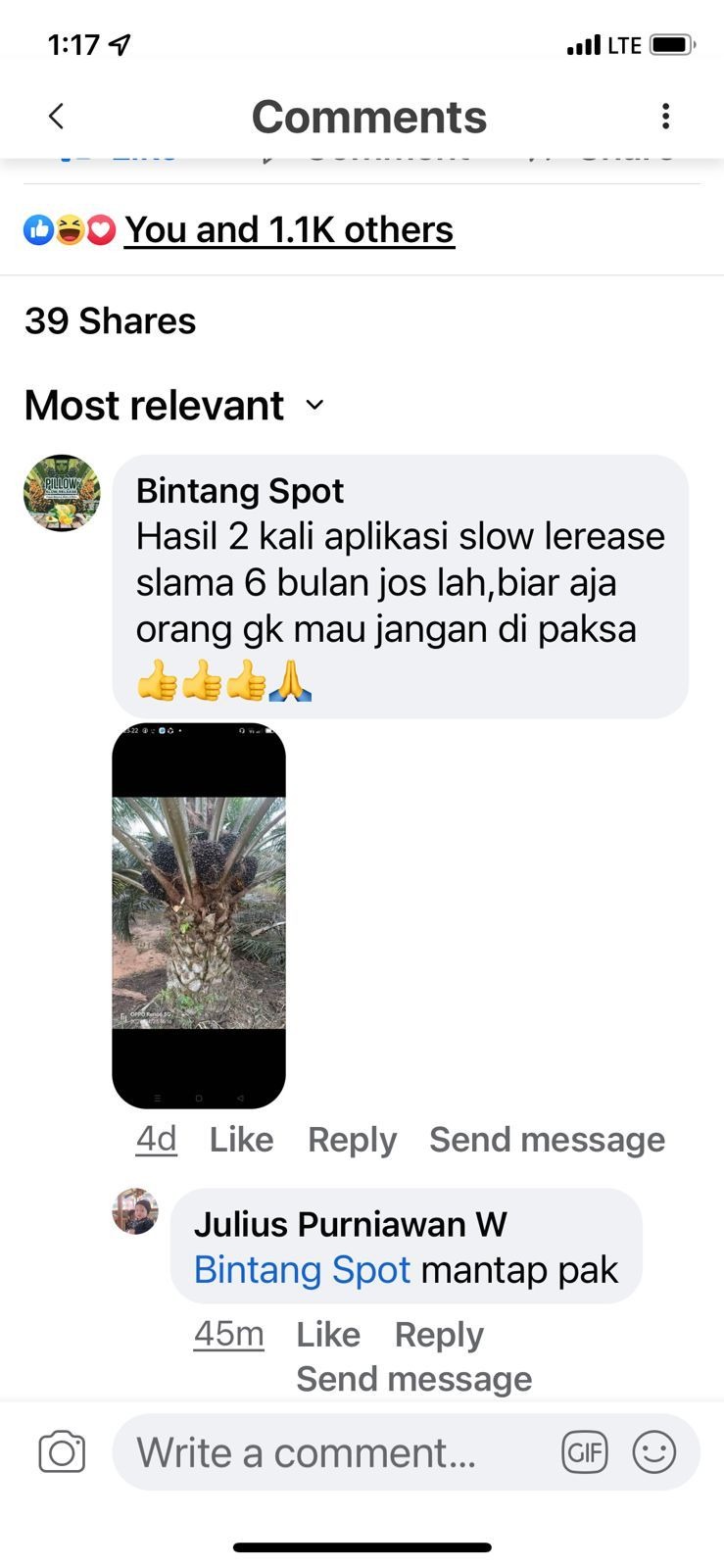The width and height of the screenshot is (724, 1568).
Task: Open Bintang Spot's profile picture
Action: (62, 493)
